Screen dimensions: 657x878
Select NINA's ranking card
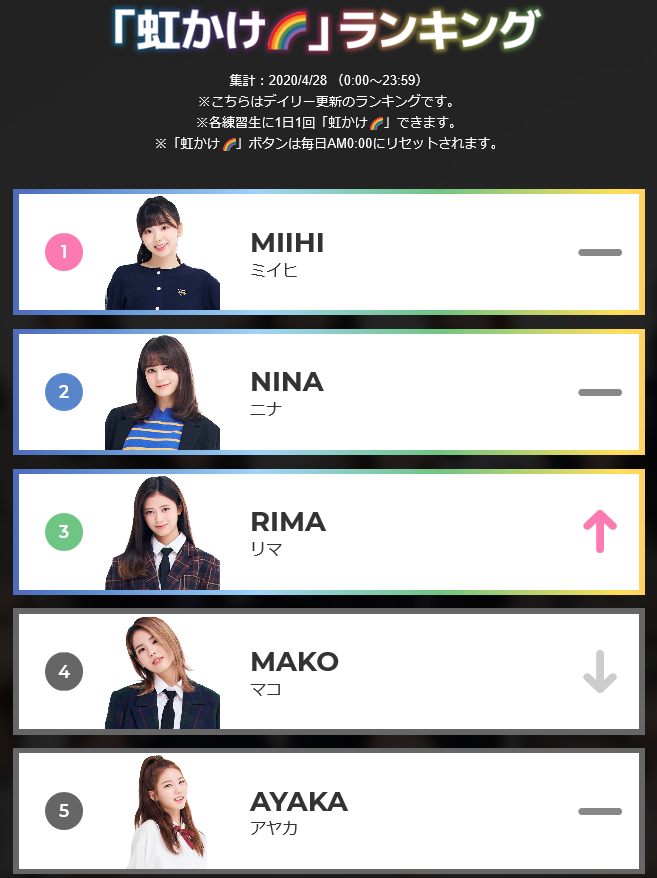(328, 392)
